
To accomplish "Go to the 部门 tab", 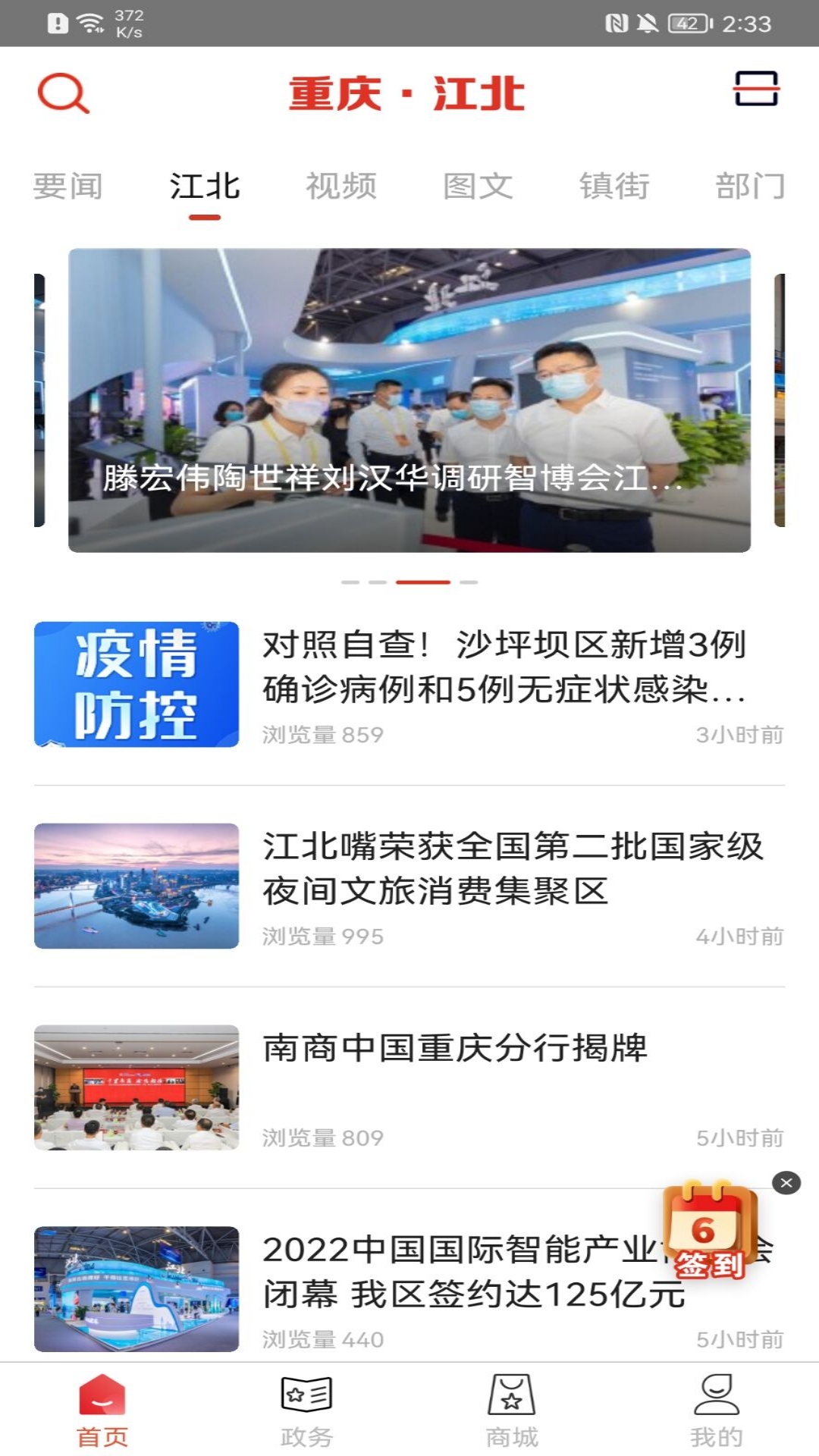I will click(749, 187).
